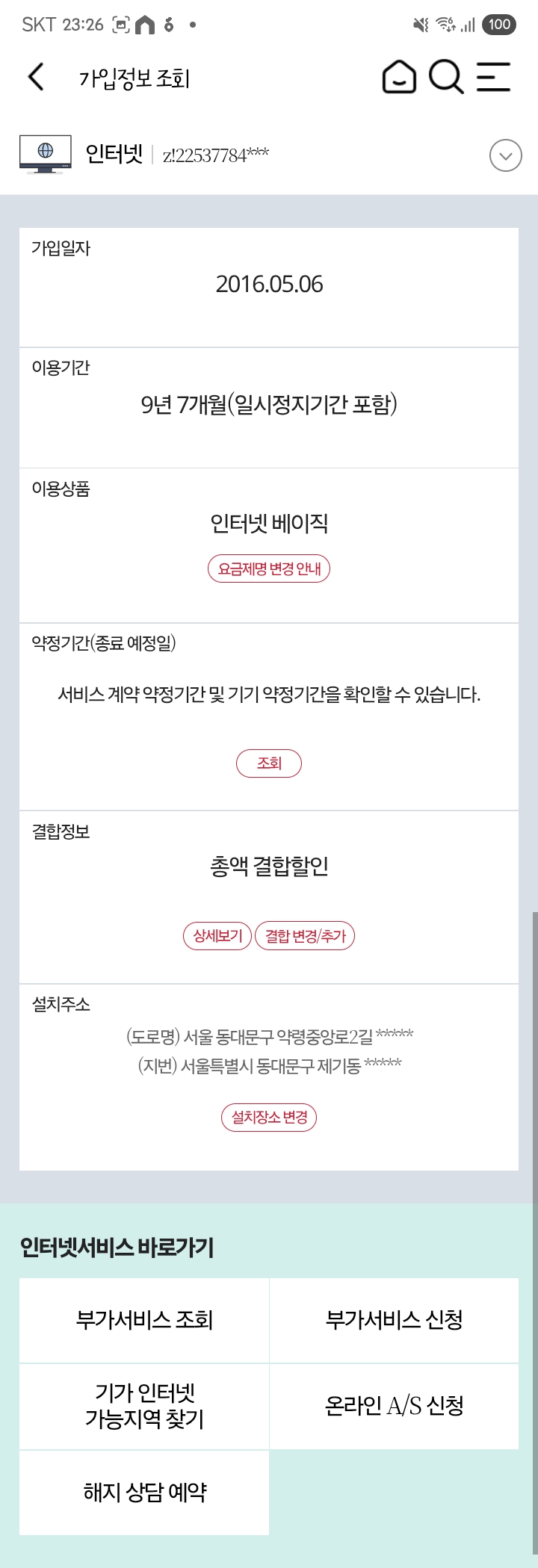Open 온라인 A/S 신청
Viewport: 538px width, 1568px height.
[x=394, y=1406]
